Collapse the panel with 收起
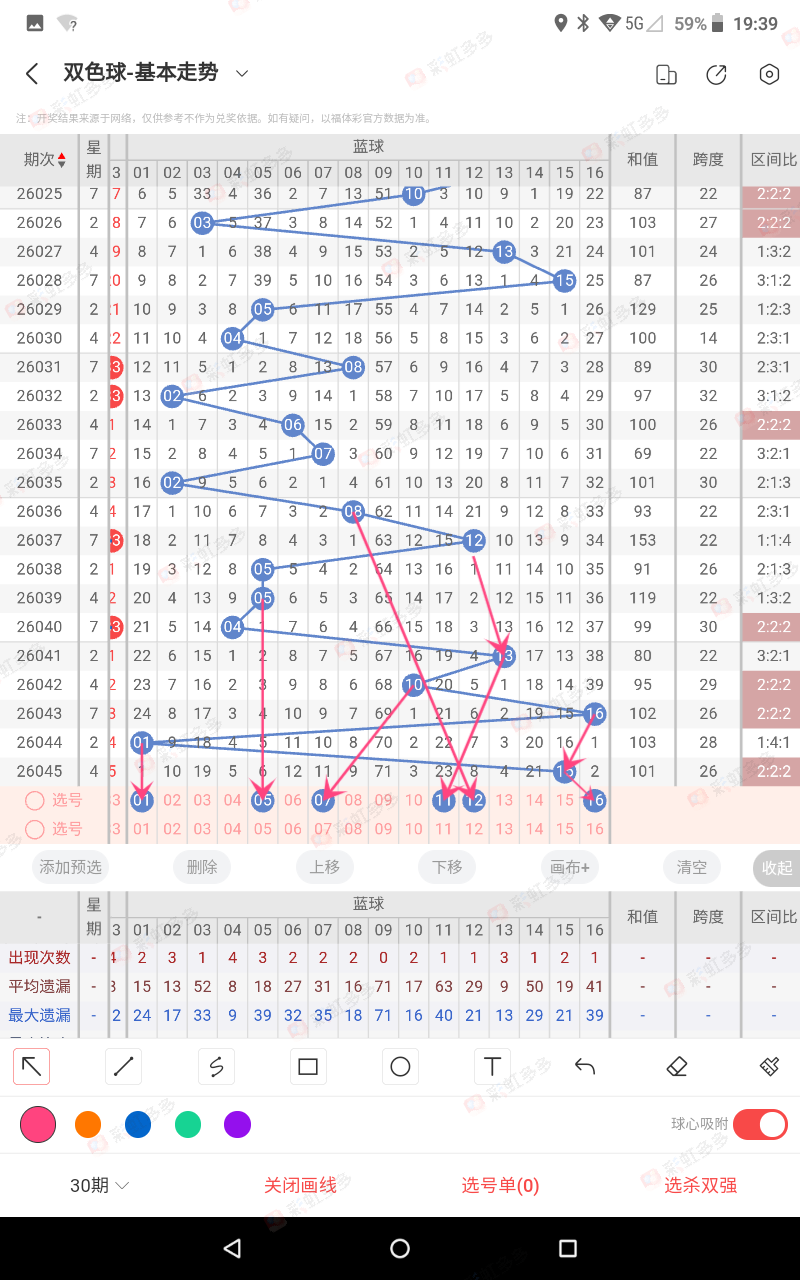The width and height of the screenshot is (800, 1280). (x=777, y=868)
